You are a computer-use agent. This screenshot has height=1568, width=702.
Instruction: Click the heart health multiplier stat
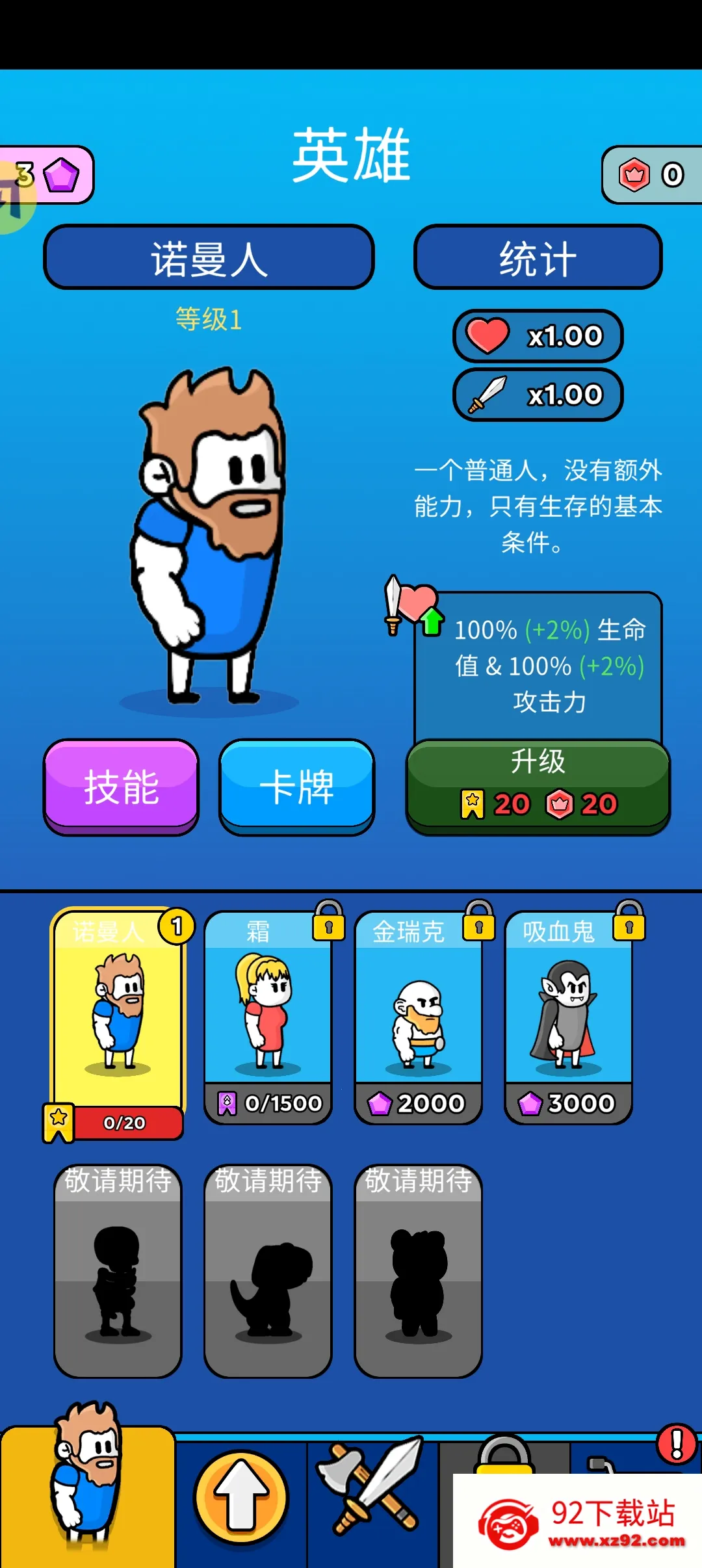(536, 337)
